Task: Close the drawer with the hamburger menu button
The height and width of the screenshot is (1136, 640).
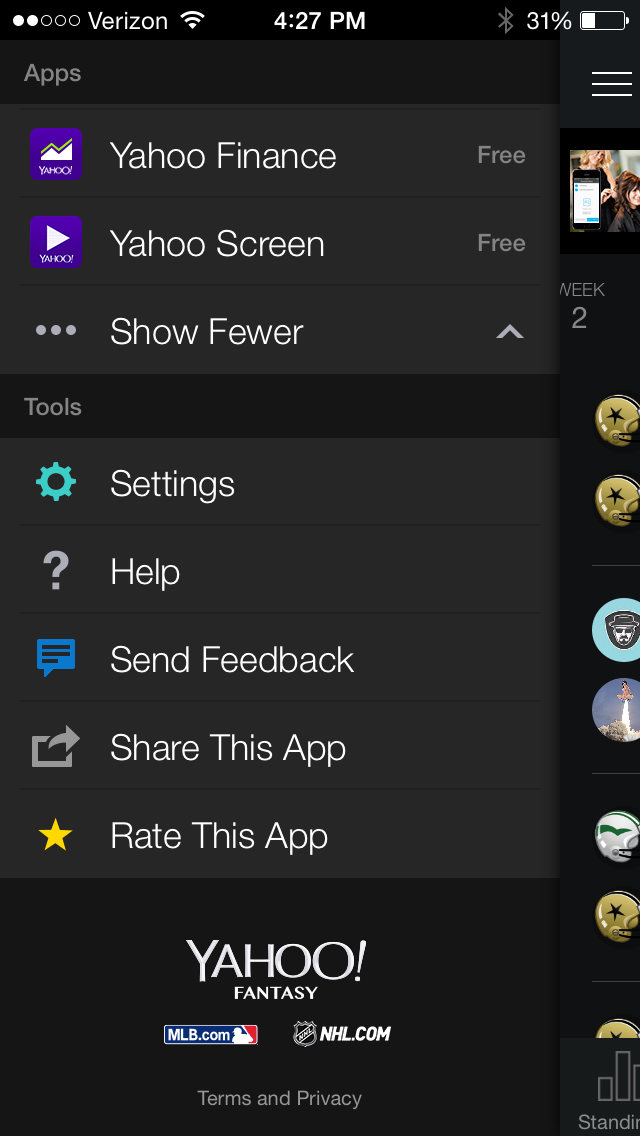Action: point(612,83)
